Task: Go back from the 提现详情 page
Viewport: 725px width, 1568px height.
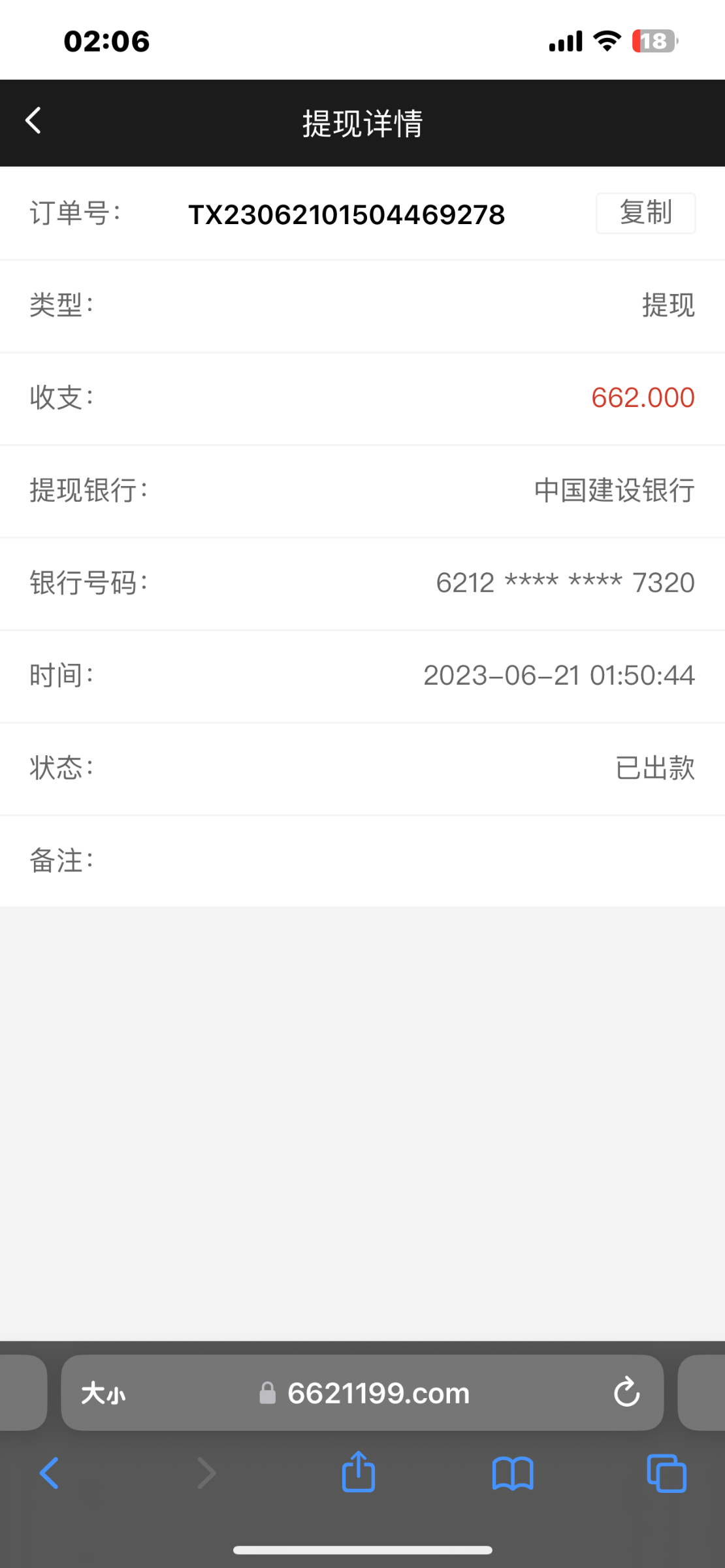Action: [33, 121]
